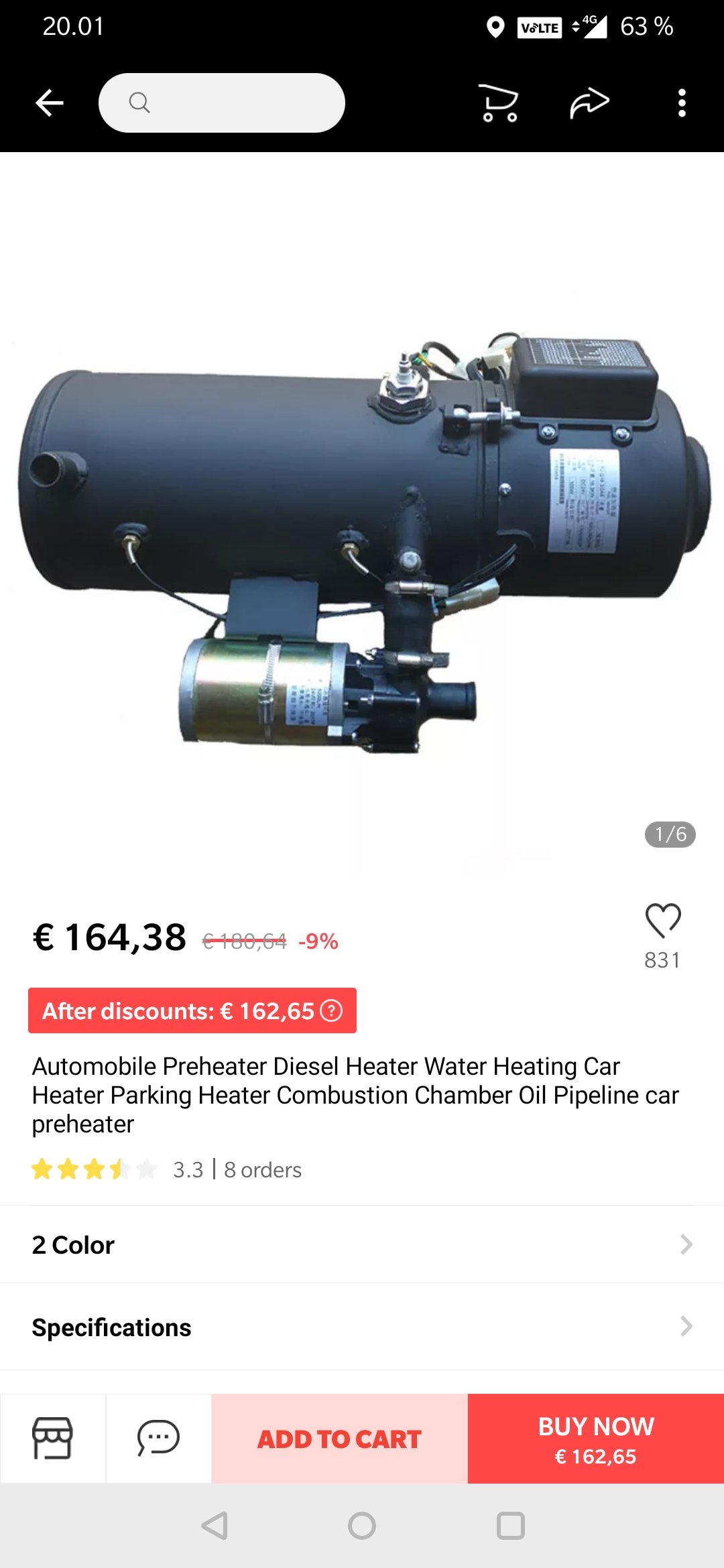Visit the seller's store

coord(52,1438)
